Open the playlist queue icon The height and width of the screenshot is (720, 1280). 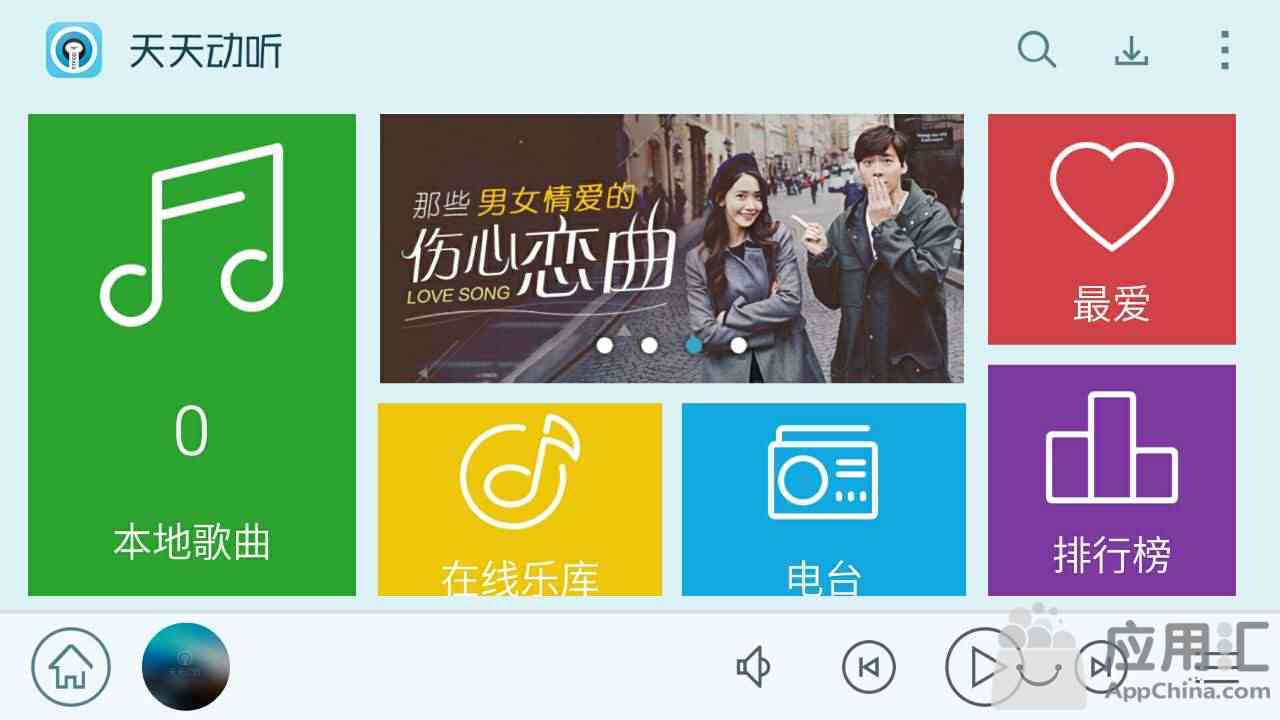pyautogui.click(x=1222, y=667)
